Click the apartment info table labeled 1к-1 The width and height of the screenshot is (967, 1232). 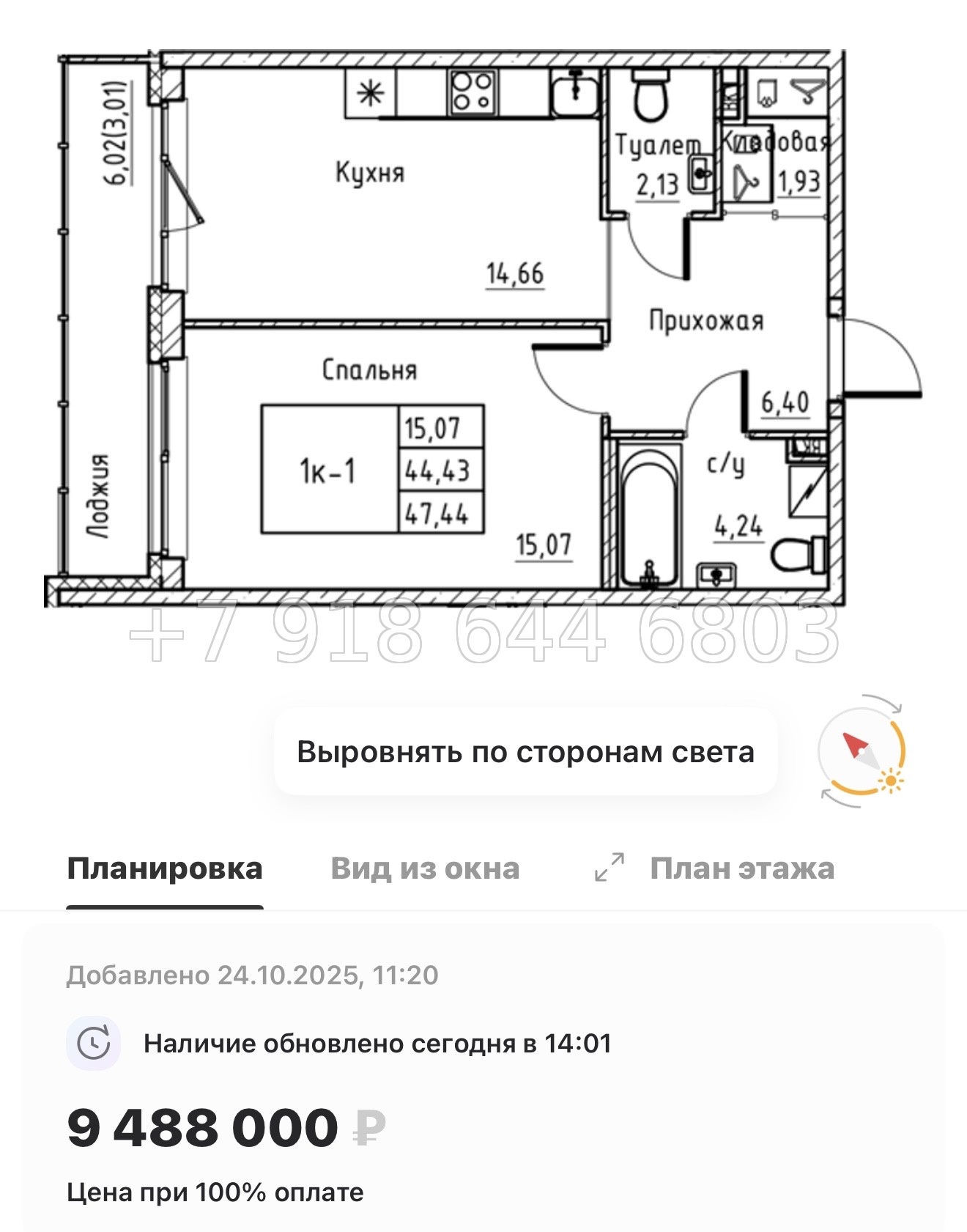tap(370, 469)
